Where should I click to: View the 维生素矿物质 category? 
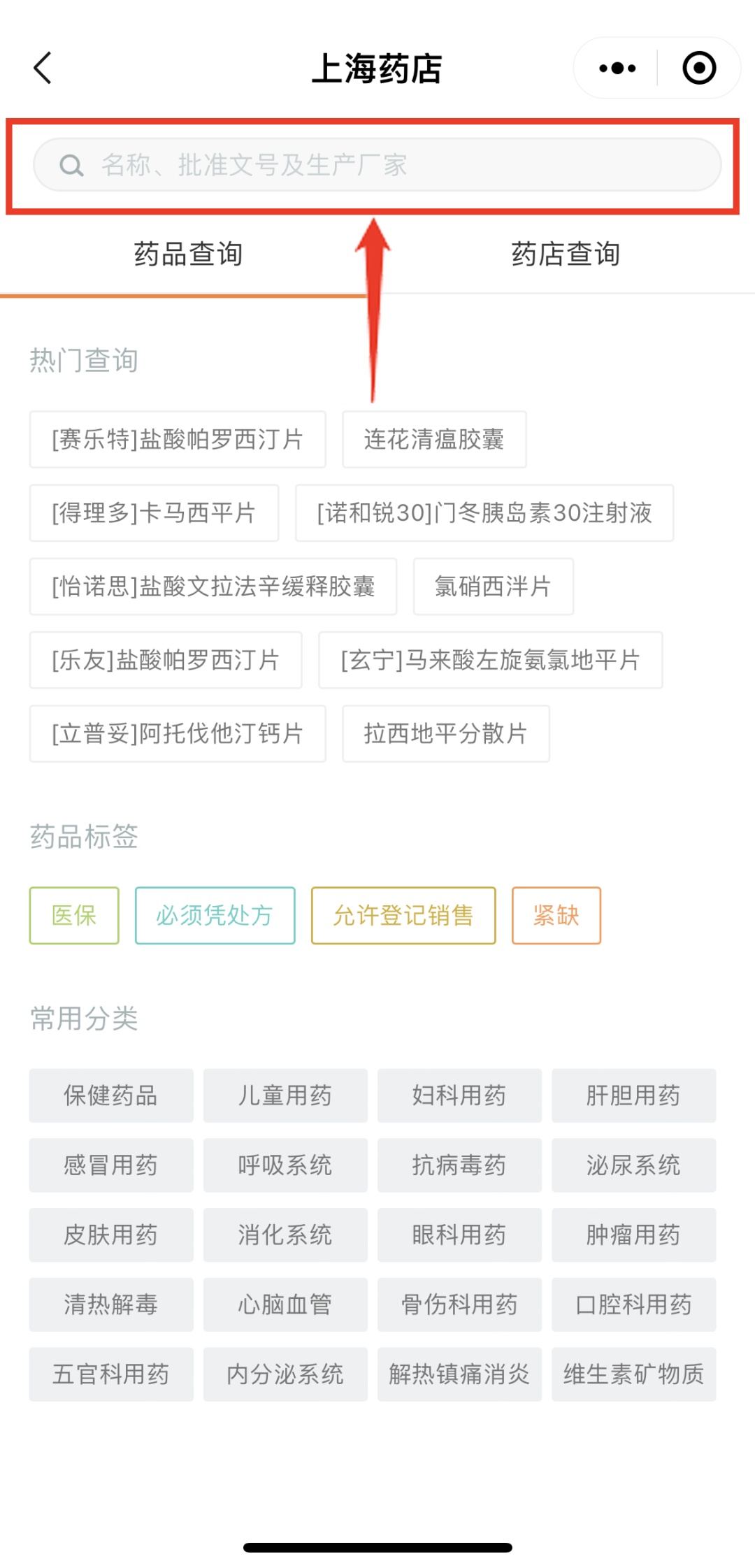click(633, 1374)
